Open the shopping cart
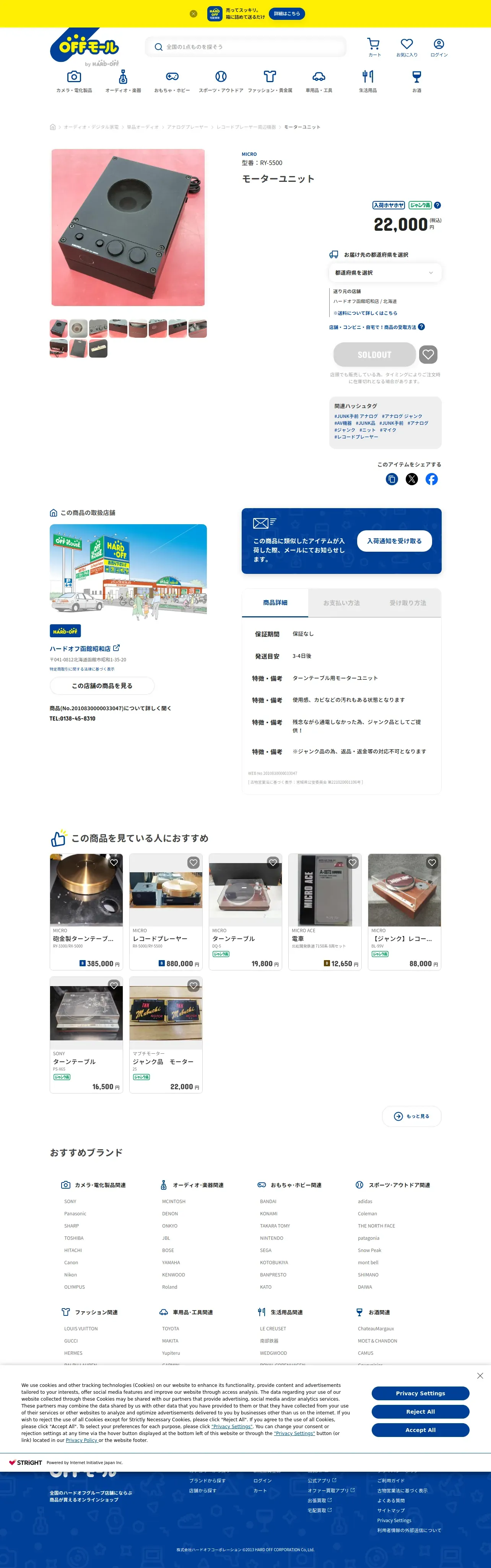The width and height of the screenshot is (491, 1568). click(x=374, y=47)
